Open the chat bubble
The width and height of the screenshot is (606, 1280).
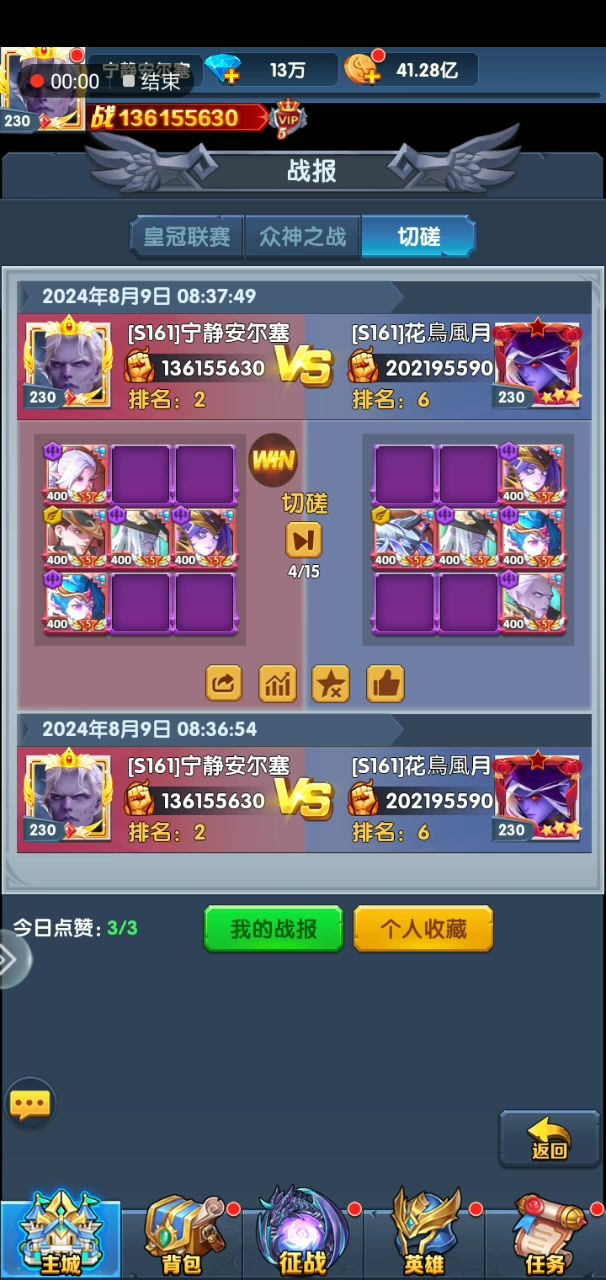point(31,1104)
